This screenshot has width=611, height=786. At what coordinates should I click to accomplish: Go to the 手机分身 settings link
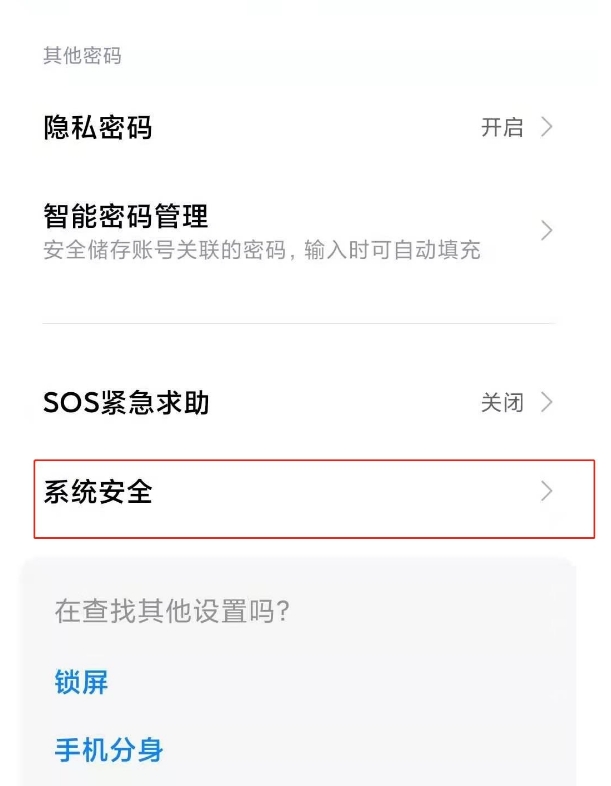pos(108,750)
